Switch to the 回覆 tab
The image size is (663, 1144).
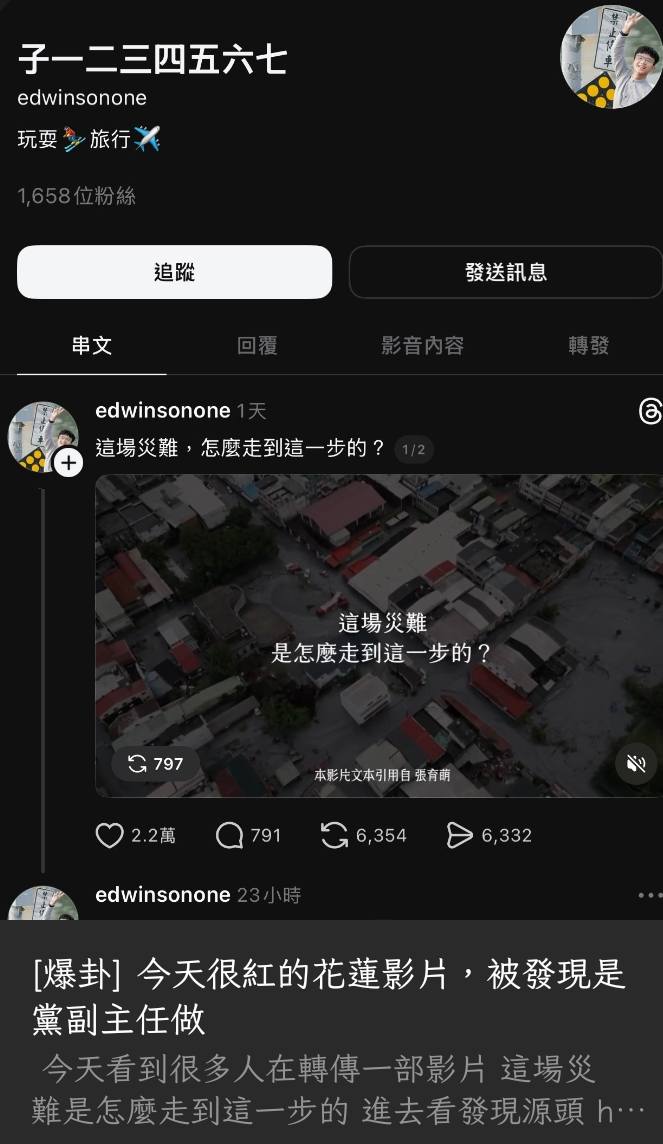257,346
